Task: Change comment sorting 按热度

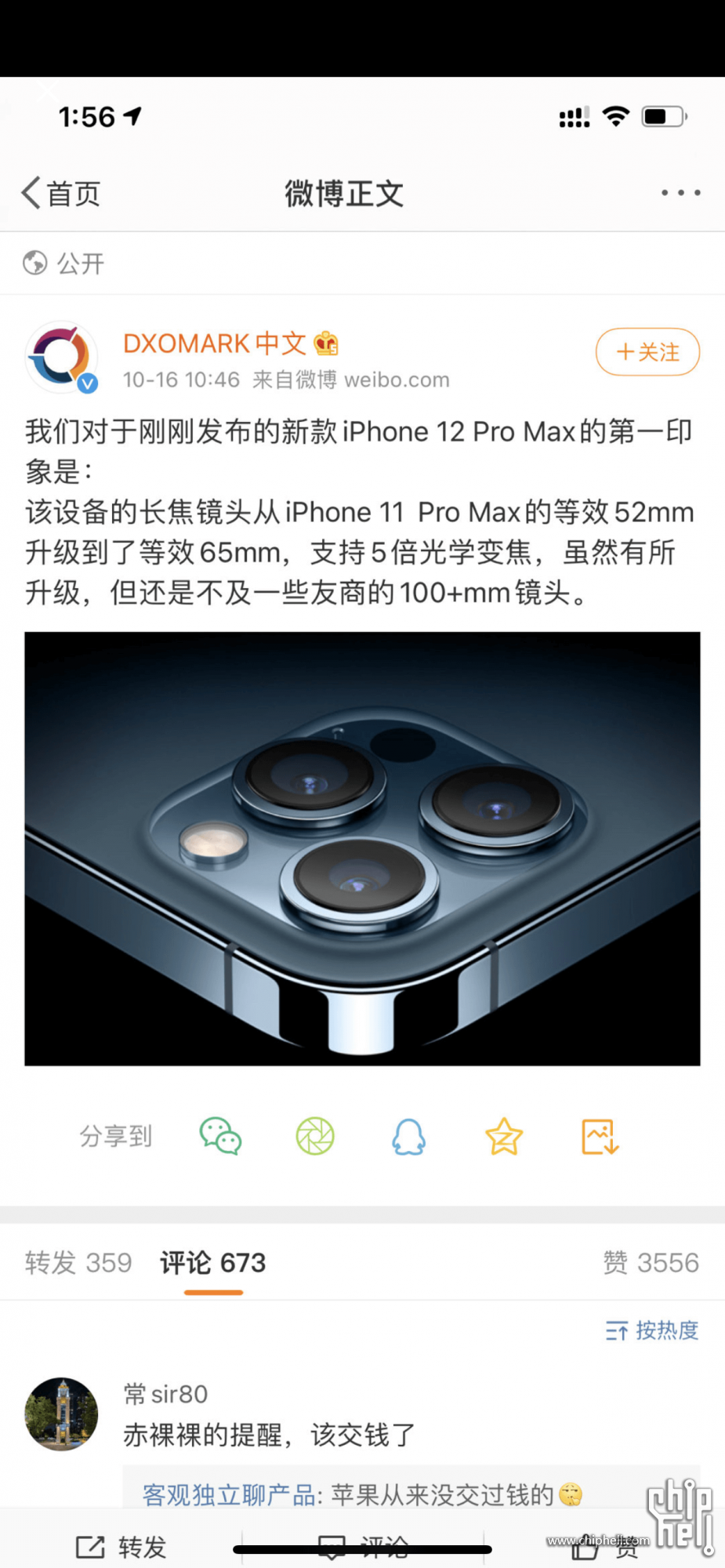Action: coord(652,1330)
